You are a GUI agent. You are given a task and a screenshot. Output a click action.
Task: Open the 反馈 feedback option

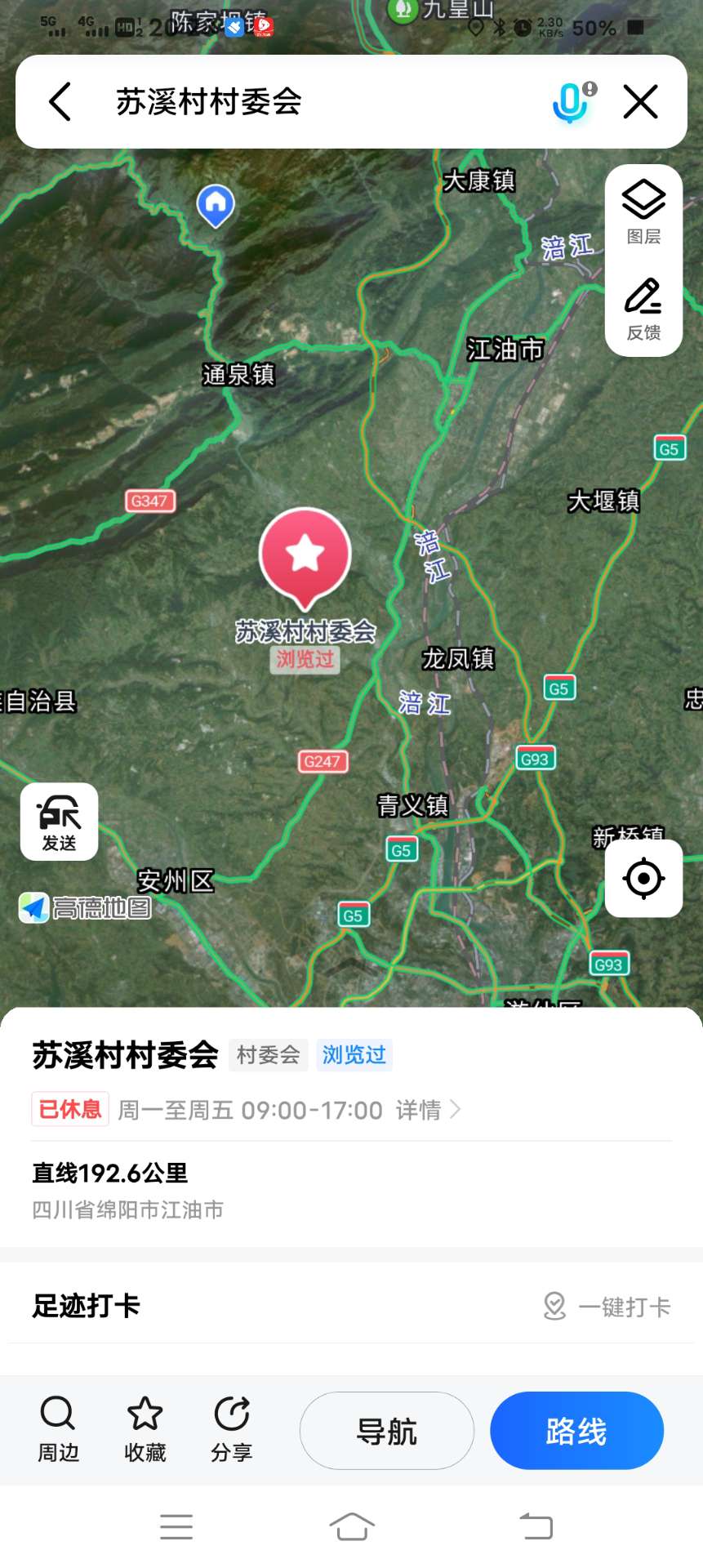[643, 309]
